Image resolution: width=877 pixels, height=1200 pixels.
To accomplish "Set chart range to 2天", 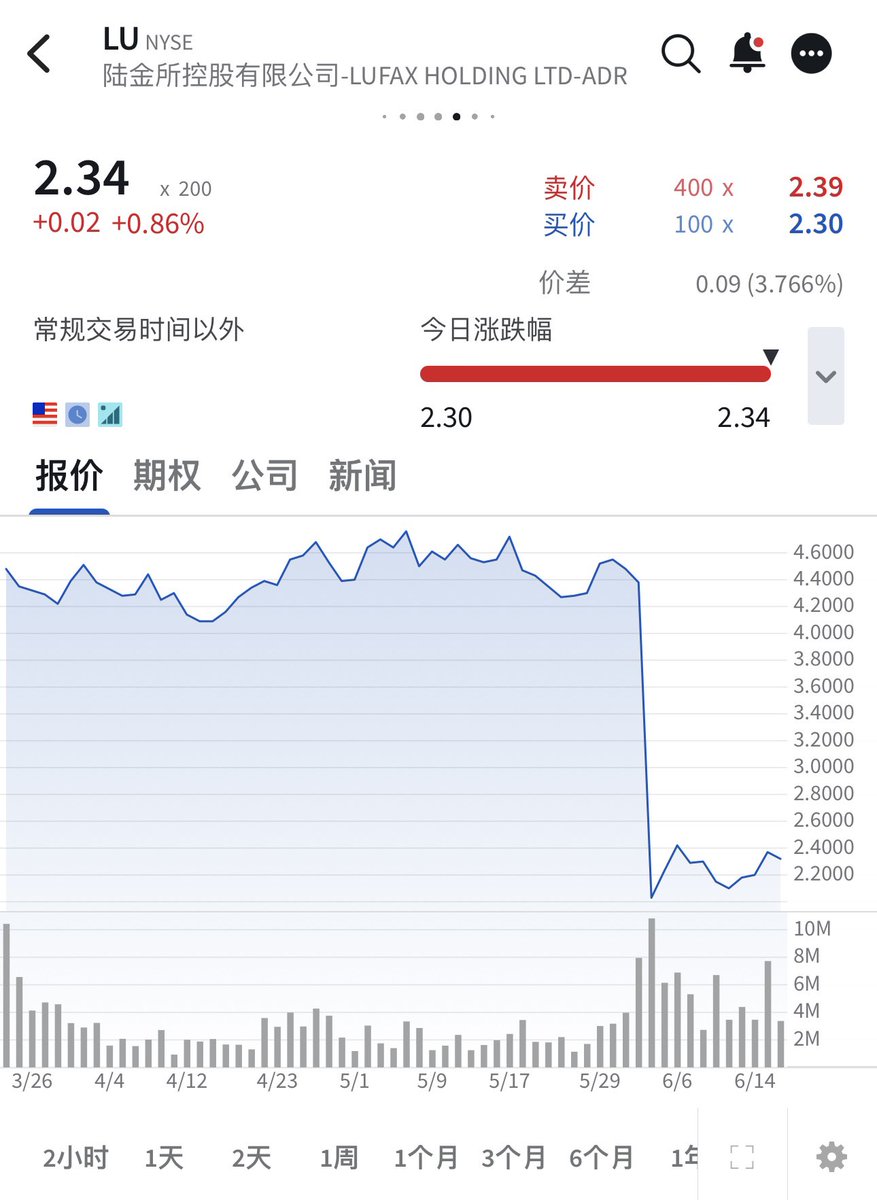I will pos(252,1158).
